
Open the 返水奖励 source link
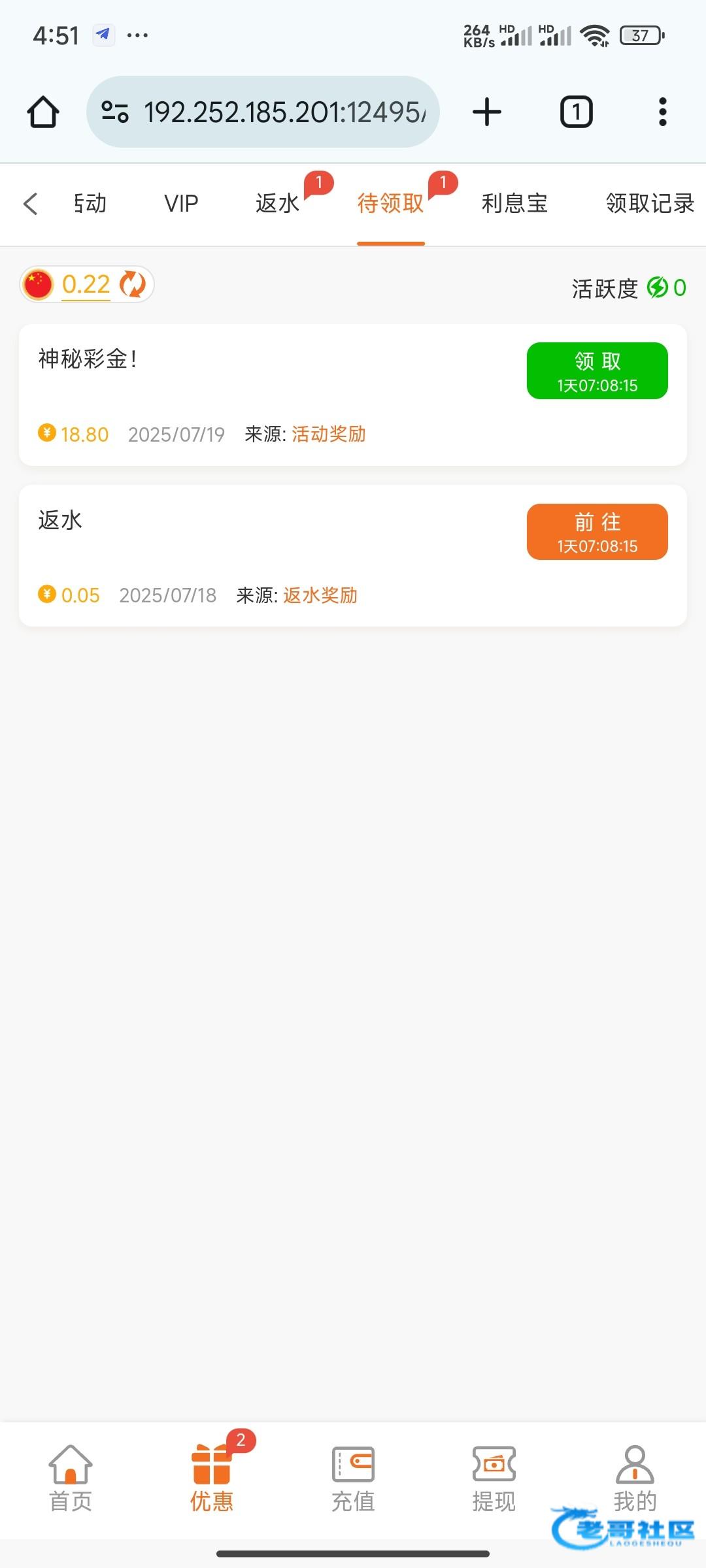point(320,595)
